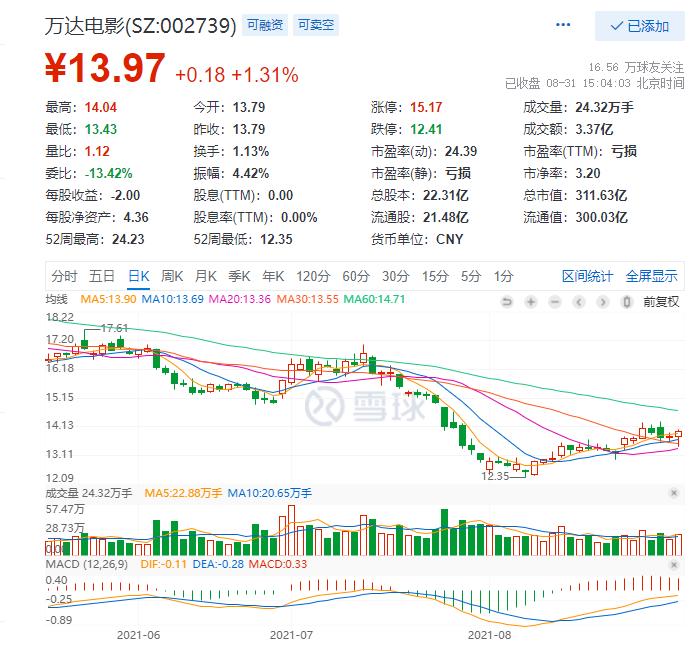
Task: Open the 5分 interval chart
Action: coord(471,276)
